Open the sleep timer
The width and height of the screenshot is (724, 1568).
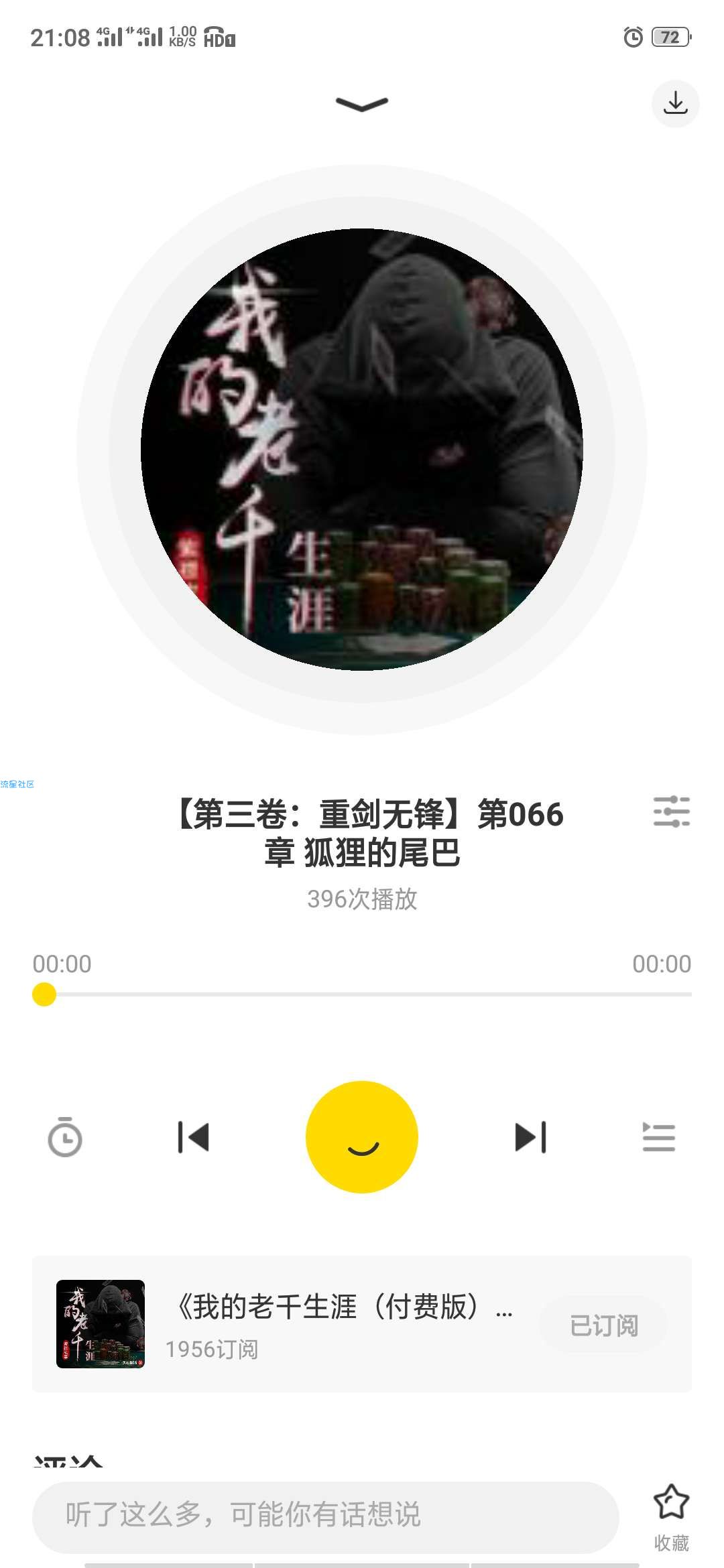click(65, 1137)
